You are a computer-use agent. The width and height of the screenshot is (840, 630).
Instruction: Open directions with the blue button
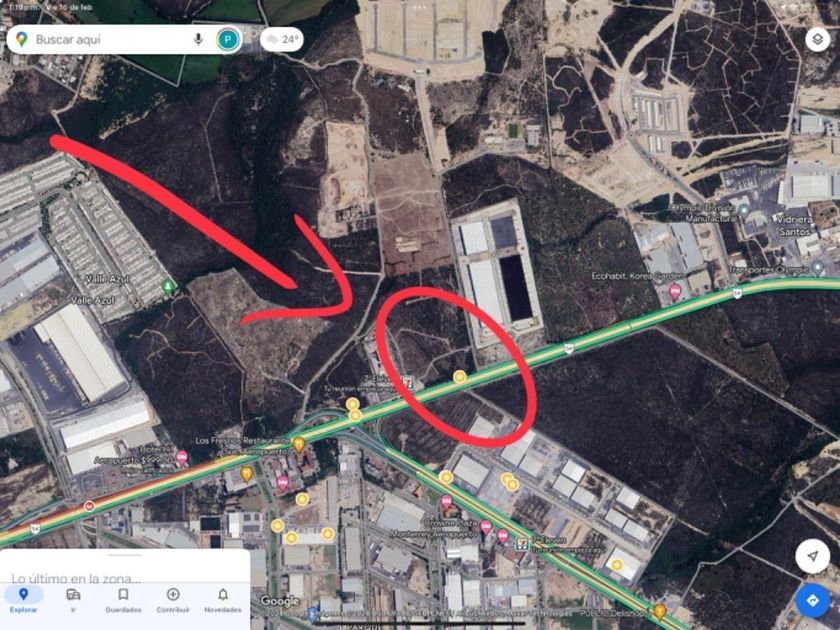813,601
